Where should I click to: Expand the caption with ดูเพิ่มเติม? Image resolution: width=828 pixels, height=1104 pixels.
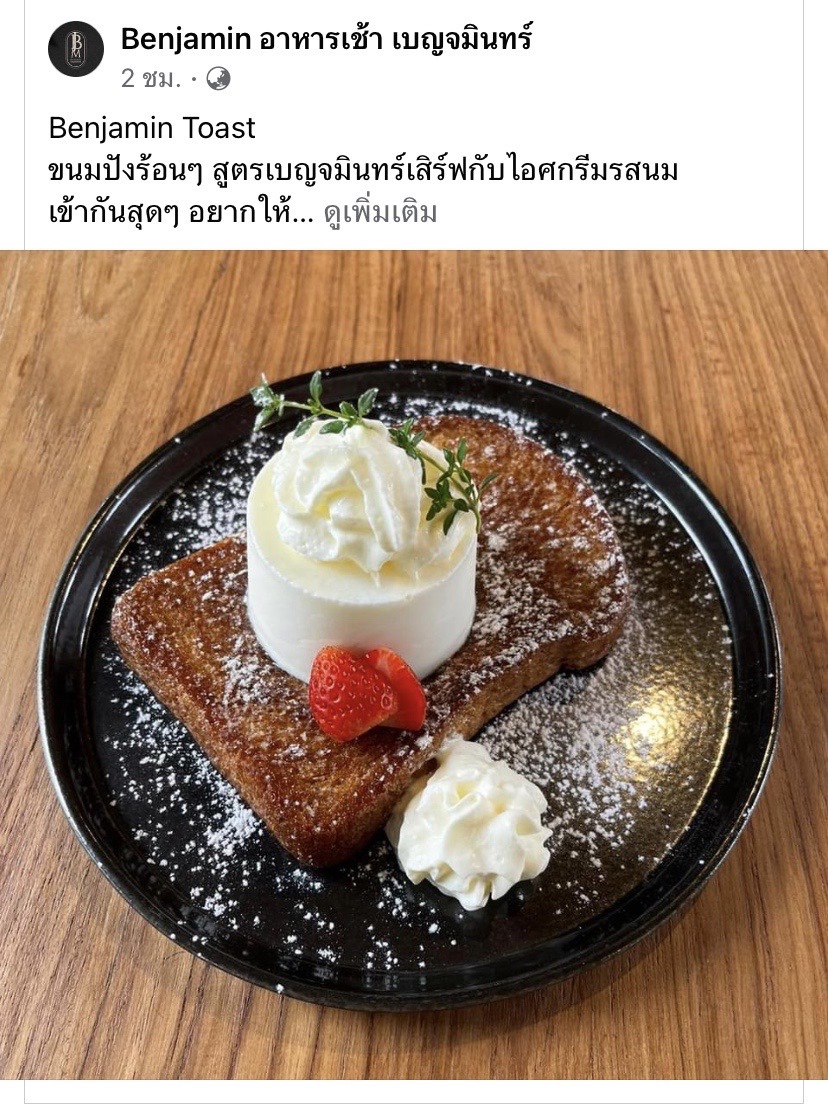(x=380, y=213)
